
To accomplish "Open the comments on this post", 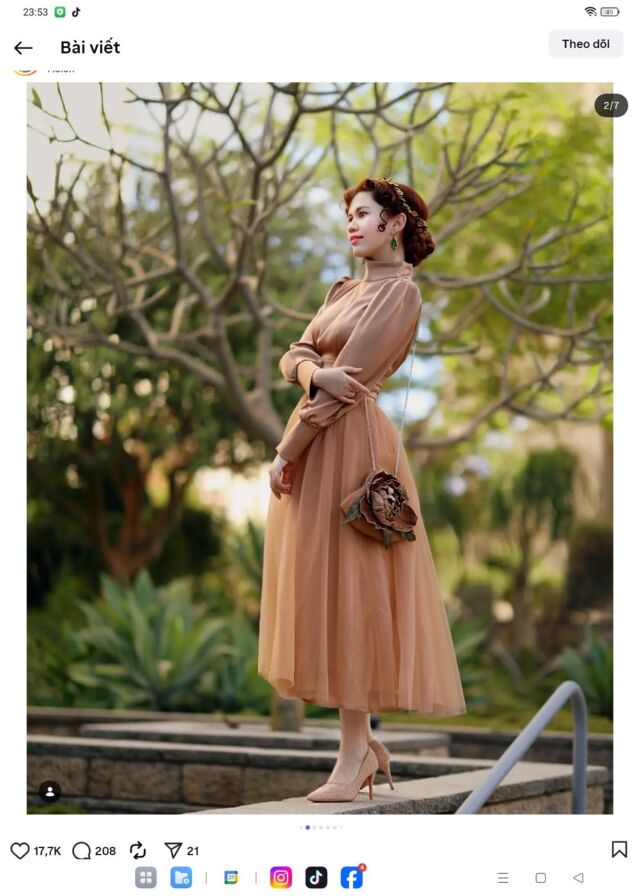I will point(82,851).
